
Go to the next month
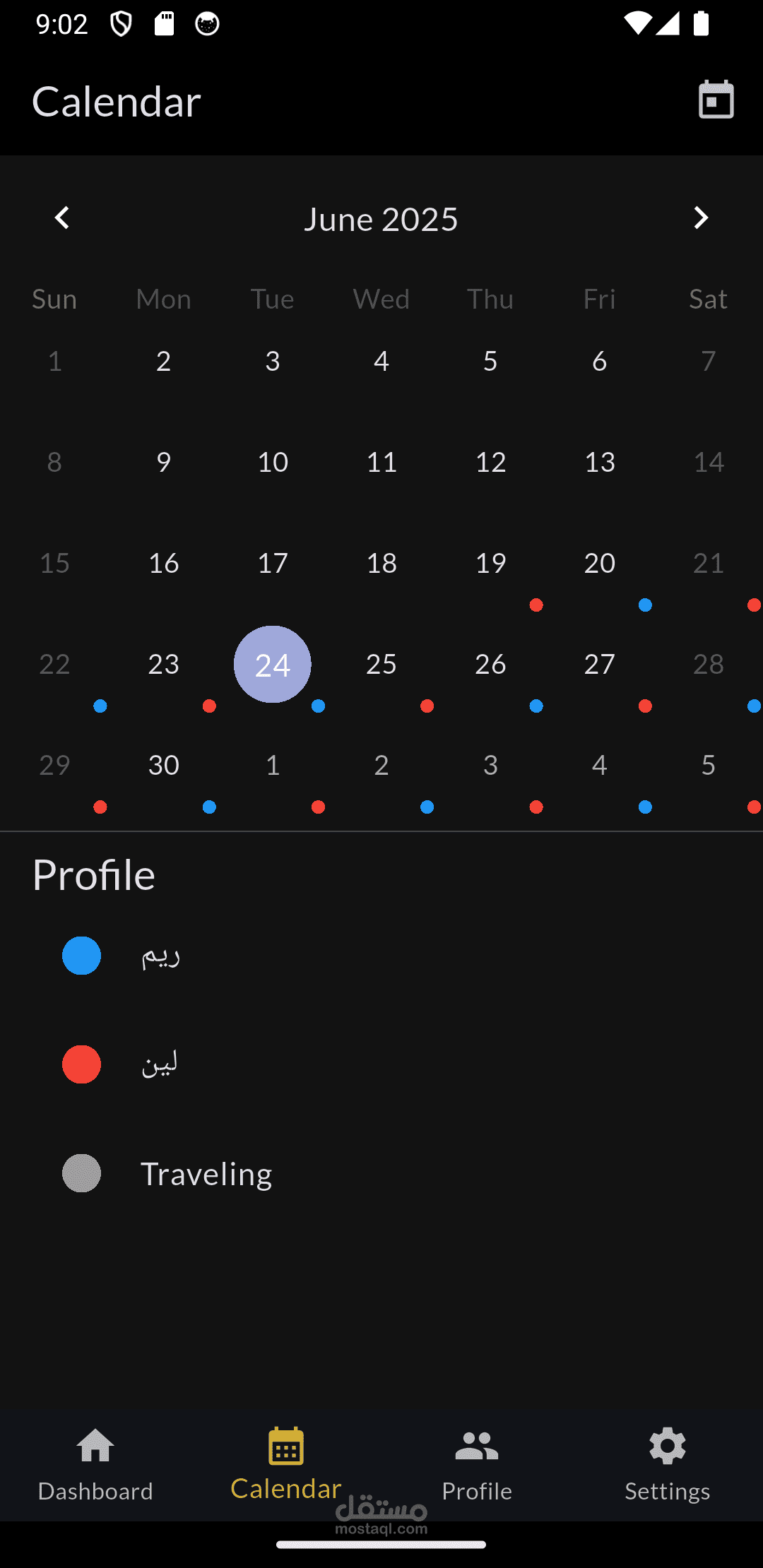[700, 218]
